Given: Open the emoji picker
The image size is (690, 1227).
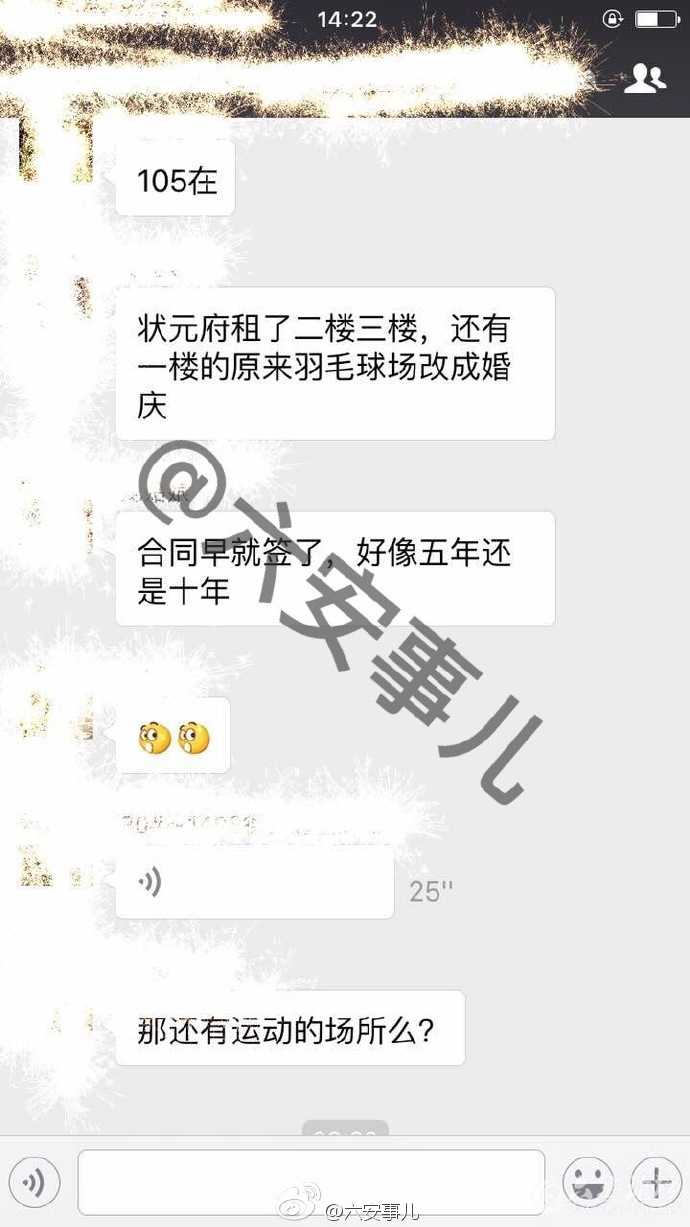Looking at the screenshot, I should [587, 1183].
